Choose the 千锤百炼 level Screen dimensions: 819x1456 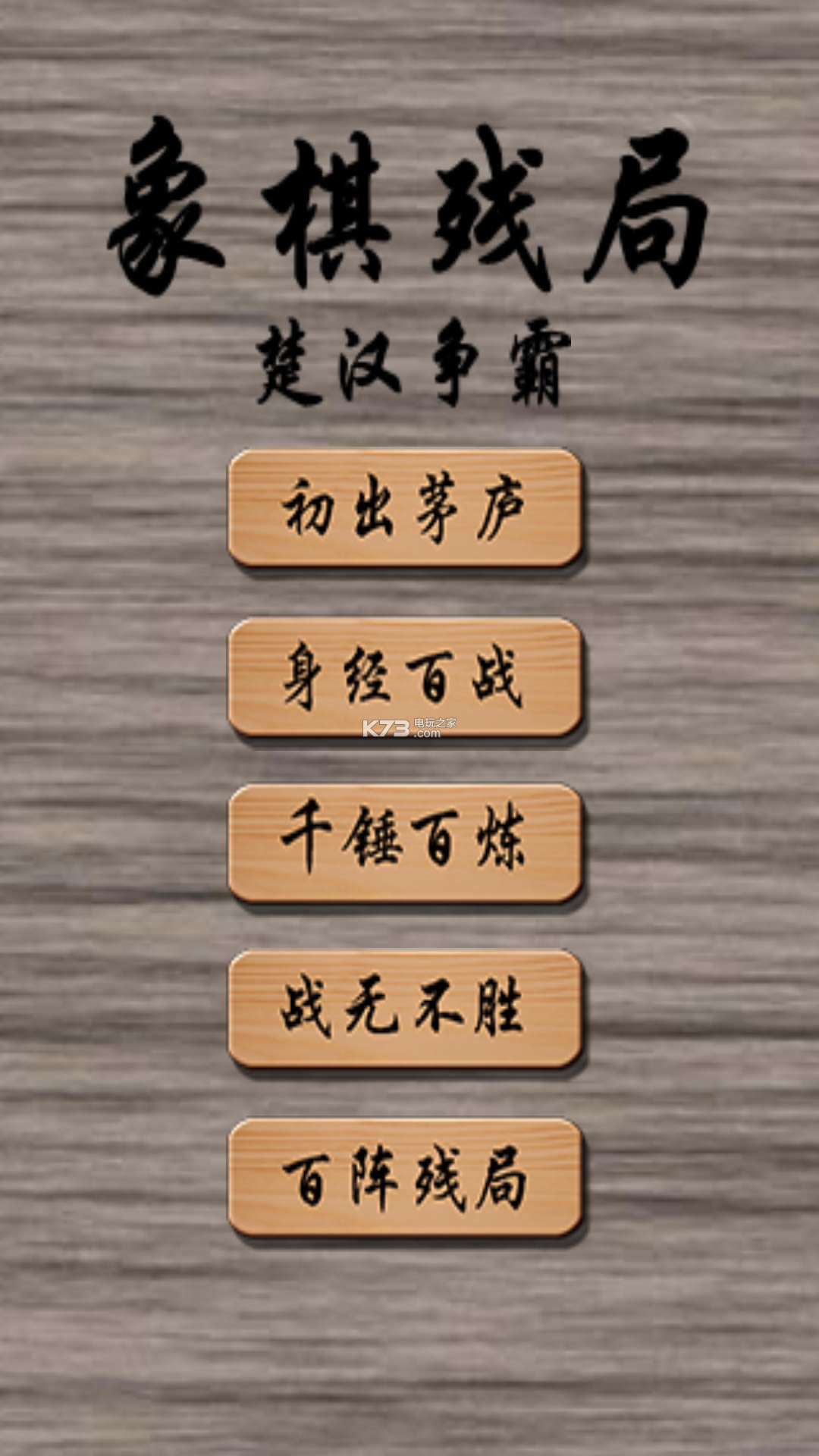pyautogui.click(x=405, y=843)
